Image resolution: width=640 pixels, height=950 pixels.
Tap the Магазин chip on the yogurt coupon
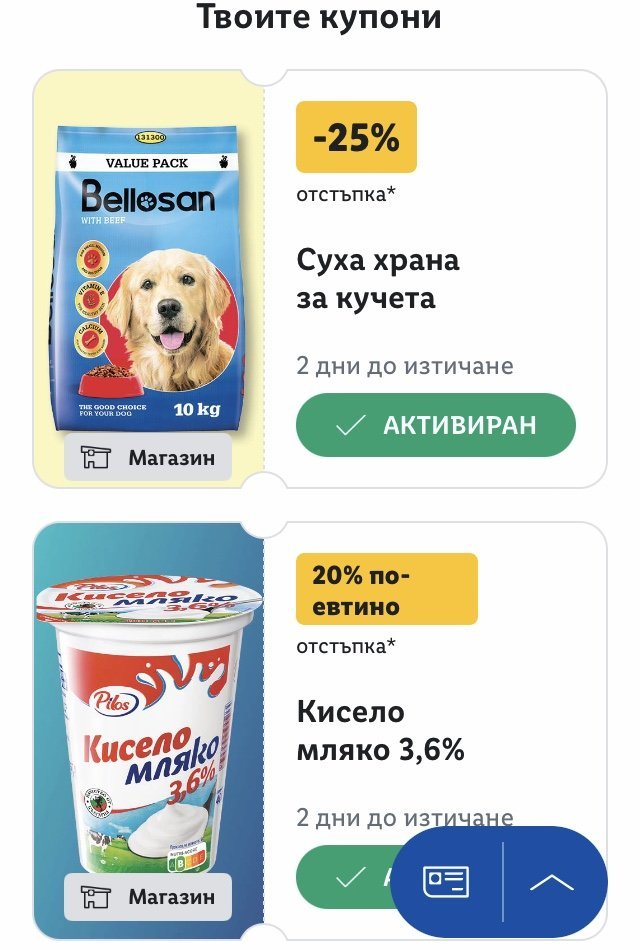(148, 897)
